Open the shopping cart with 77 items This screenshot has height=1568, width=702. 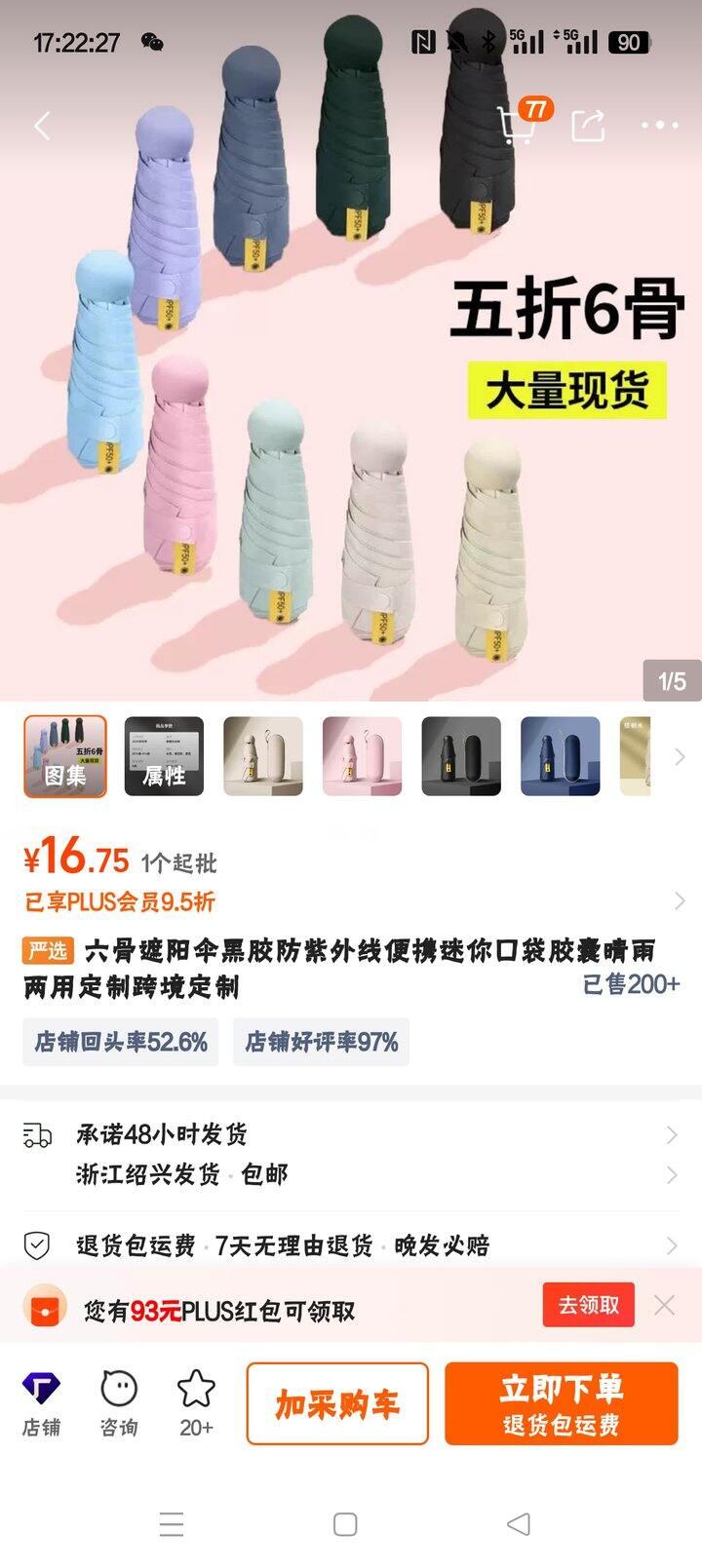point(517,125)
